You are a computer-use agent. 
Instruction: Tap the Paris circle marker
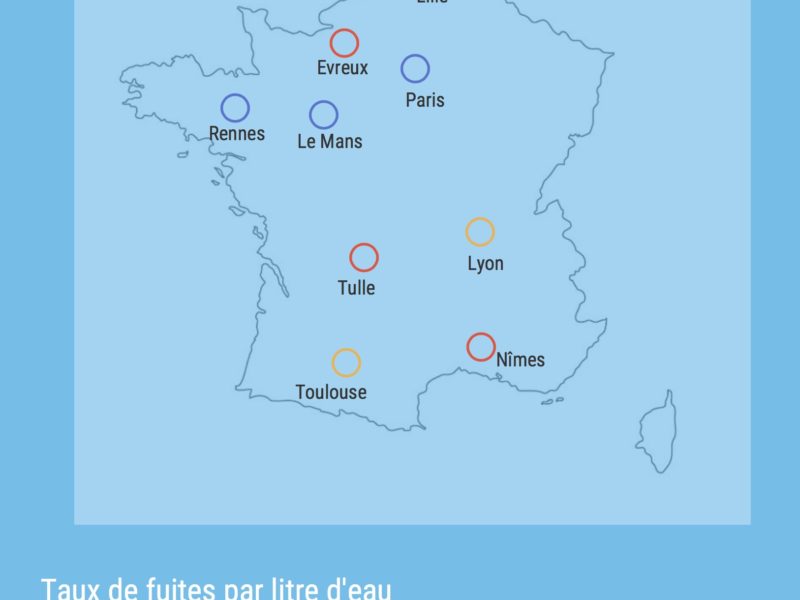(415, 69)
